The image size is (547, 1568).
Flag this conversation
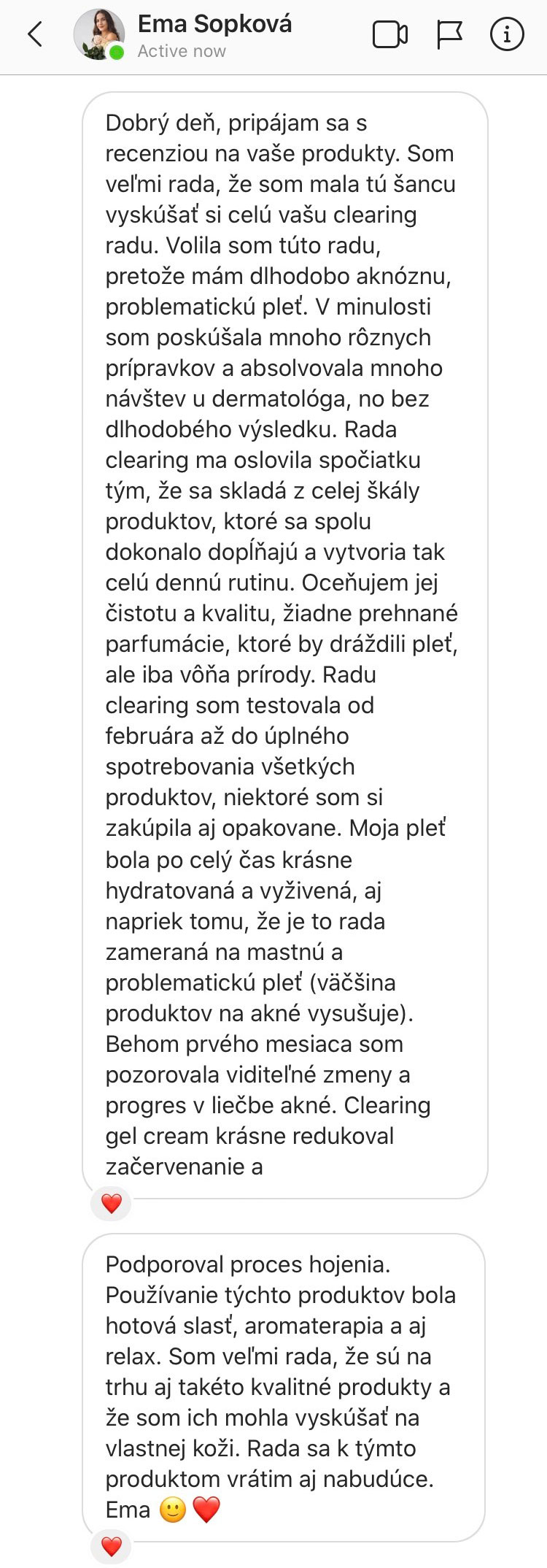449,34
